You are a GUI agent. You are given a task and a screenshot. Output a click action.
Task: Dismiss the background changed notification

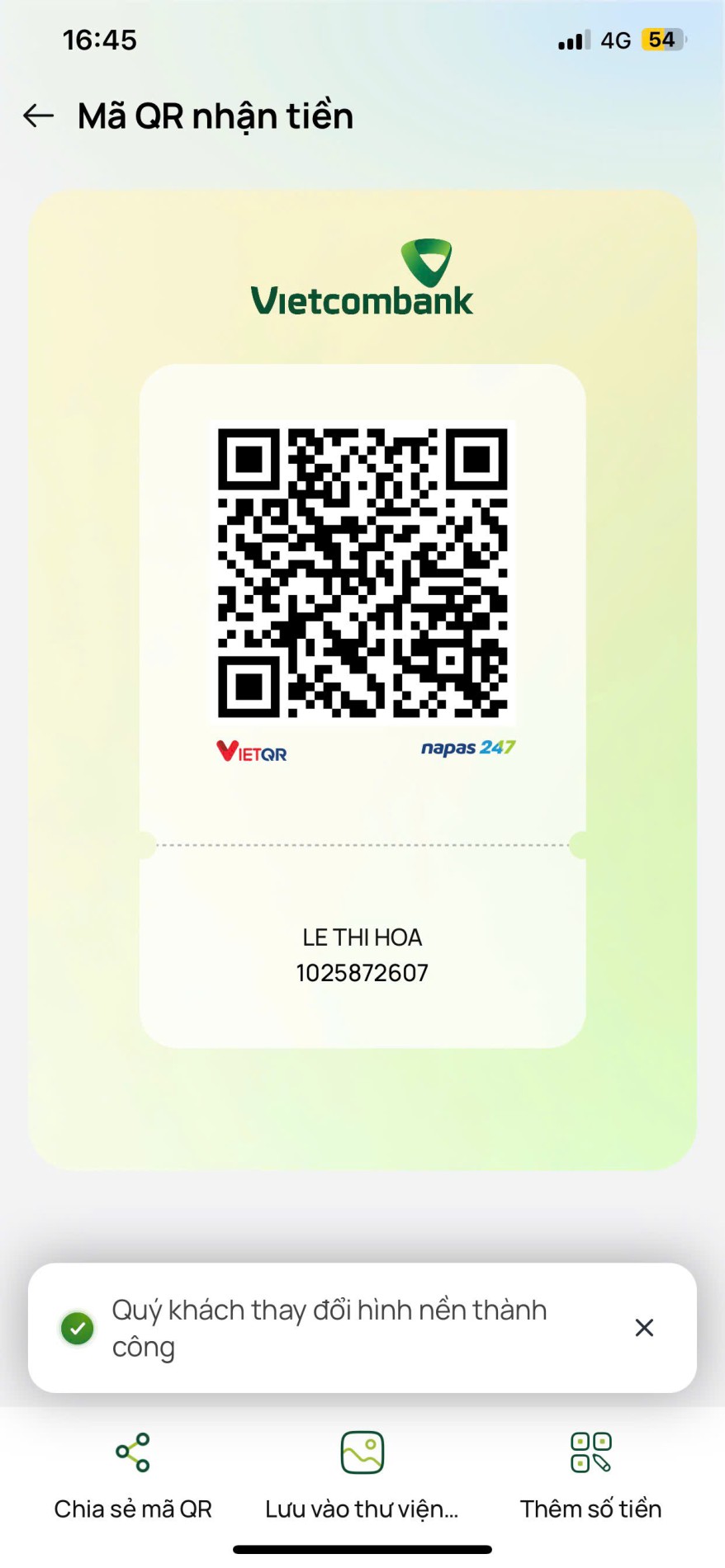tap(644, 1327)
